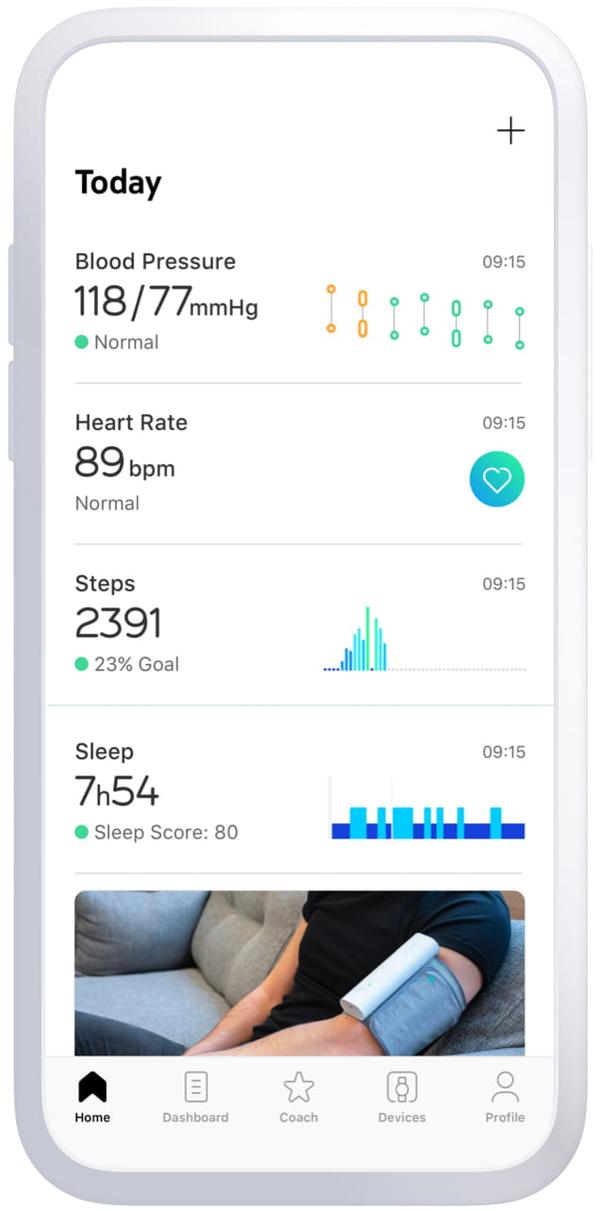Open the blood pressure monitor photo card
The width and height of the screenshot is (600, 1211).
(x=300, y=973)
